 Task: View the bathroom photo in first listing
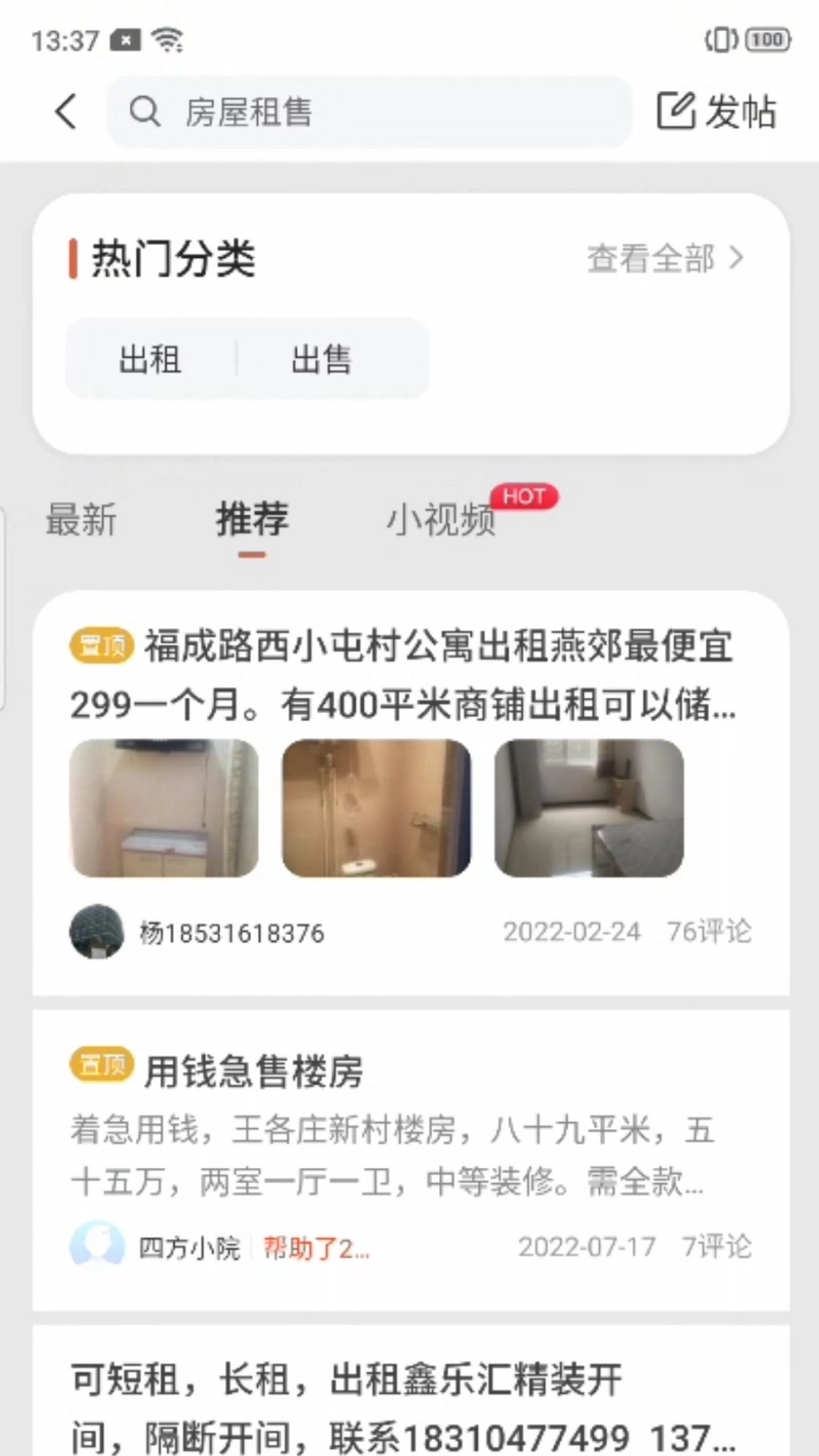[x=376, y=809]
